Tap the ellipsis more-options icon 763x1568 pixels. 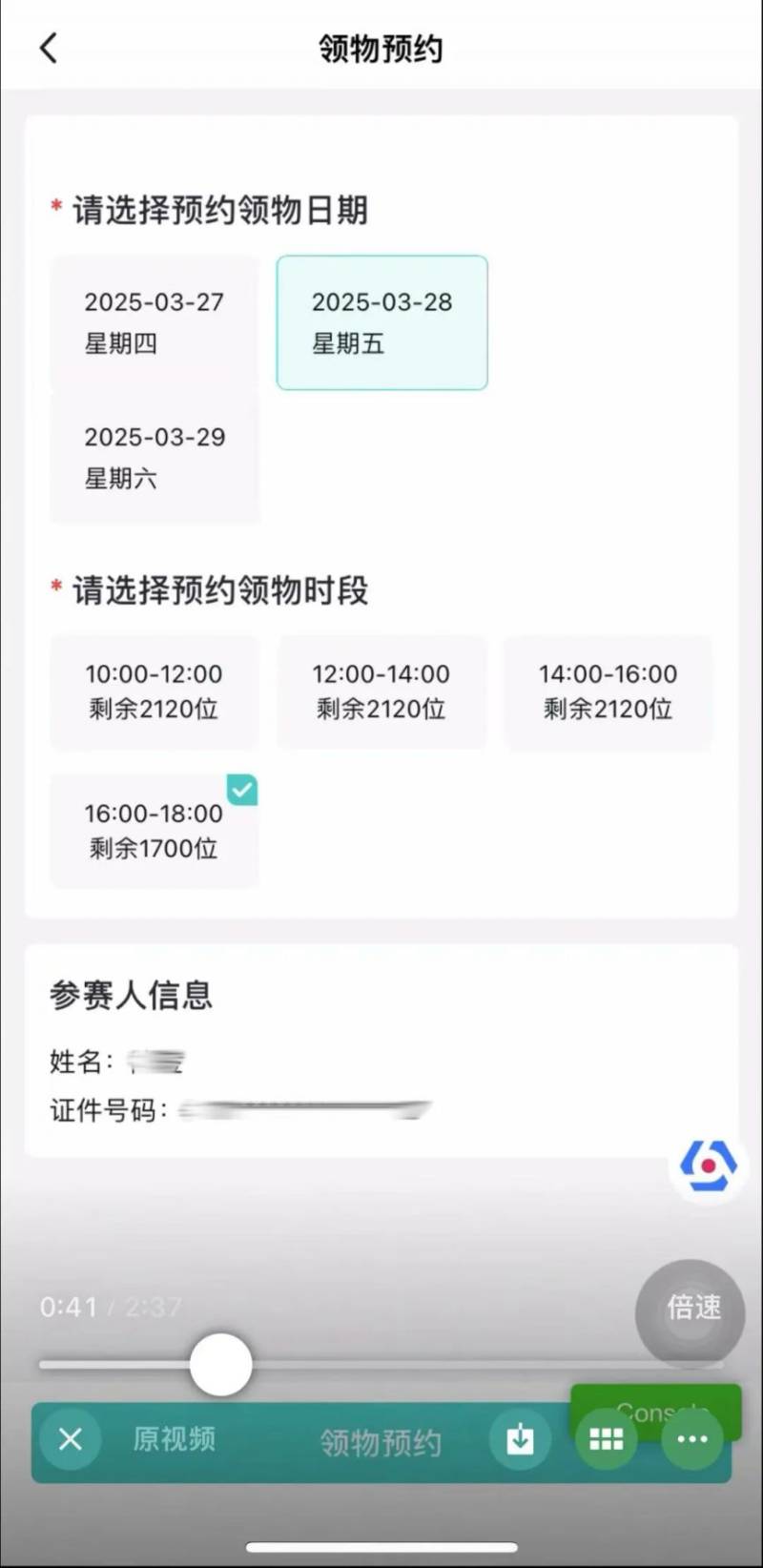click(x=690, y=1440)
